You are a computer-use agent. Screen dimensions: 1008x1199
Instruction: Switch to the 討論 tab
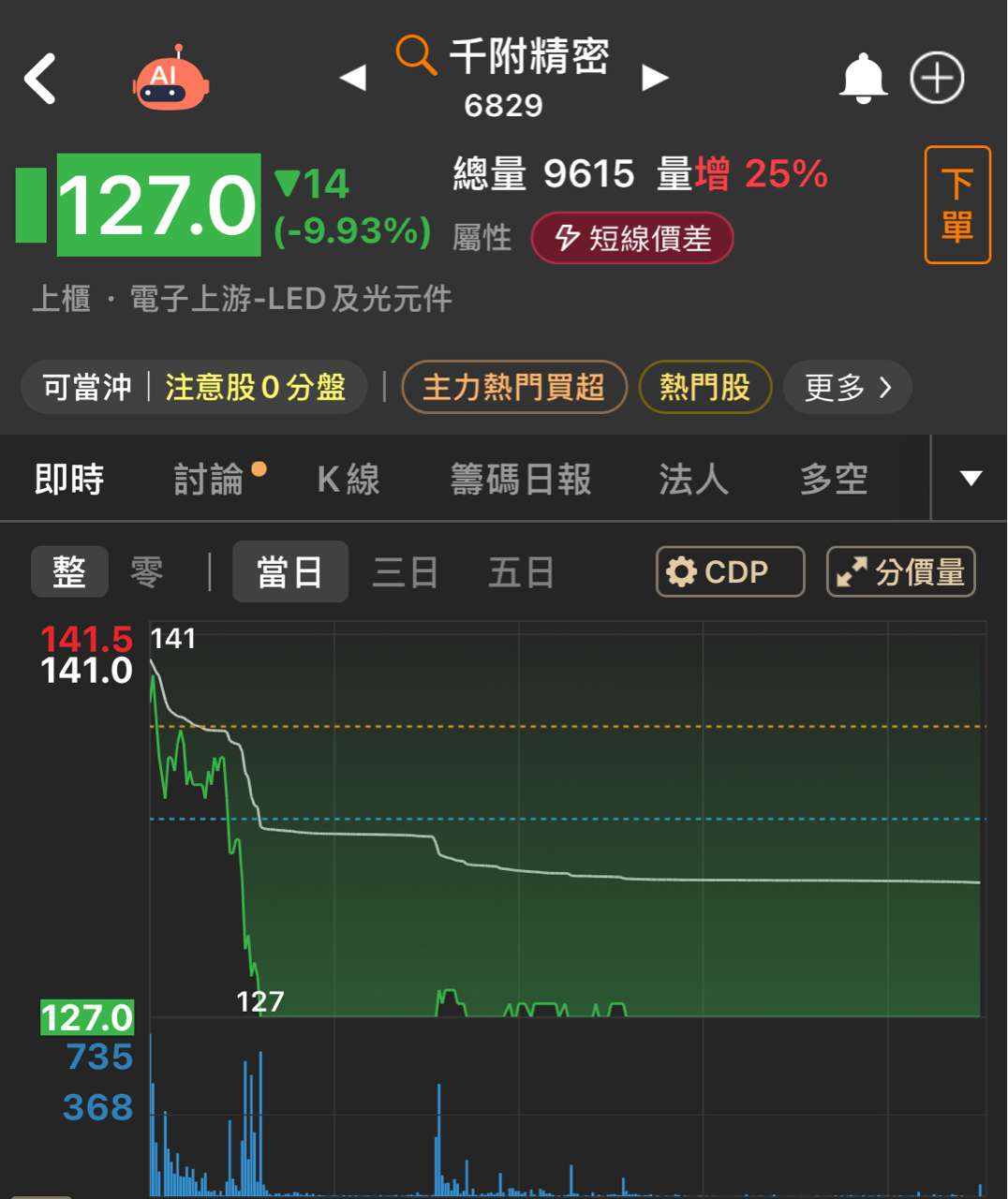coord(210,480)
